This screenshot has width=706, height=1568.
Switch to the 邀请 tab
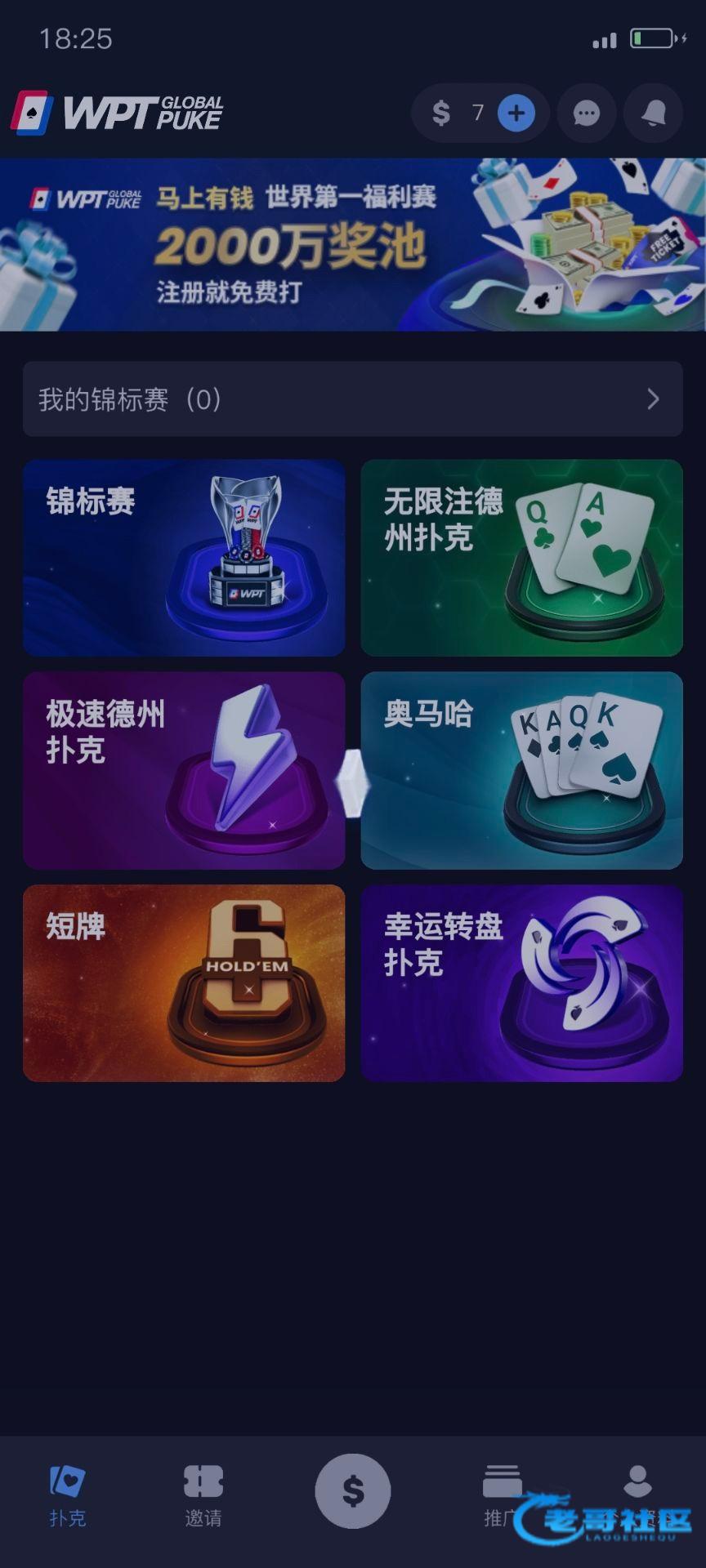[x=203, y=1496]
